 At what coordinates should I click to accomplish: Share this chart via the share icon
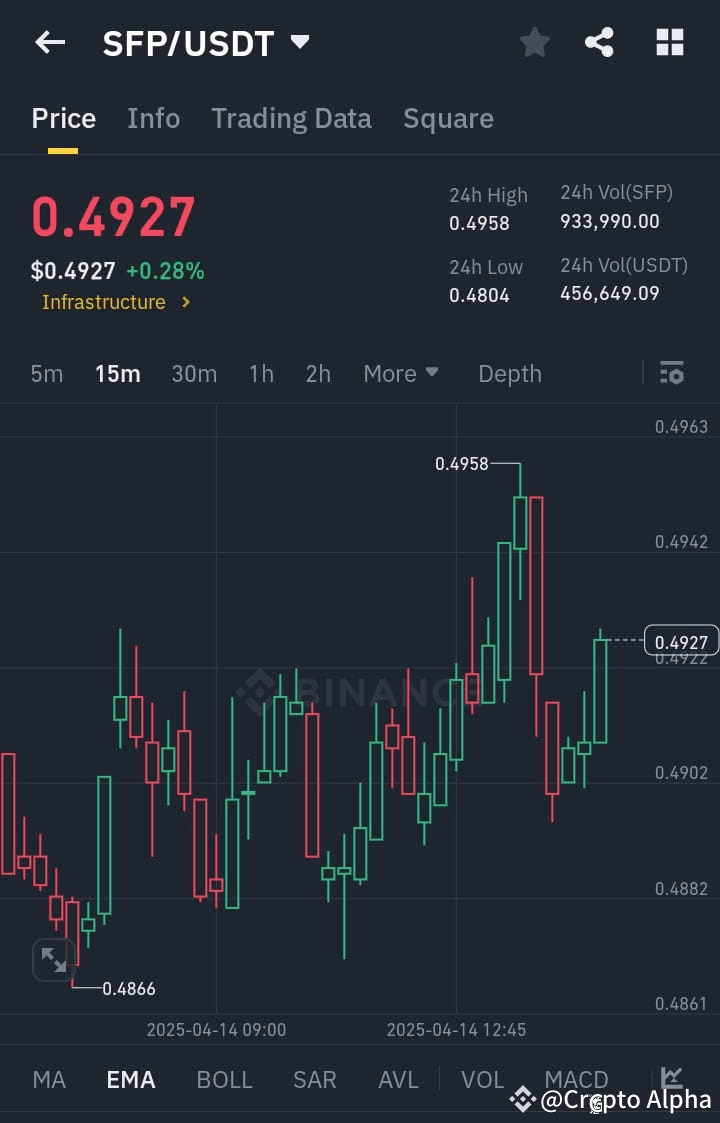coord(599,42)
